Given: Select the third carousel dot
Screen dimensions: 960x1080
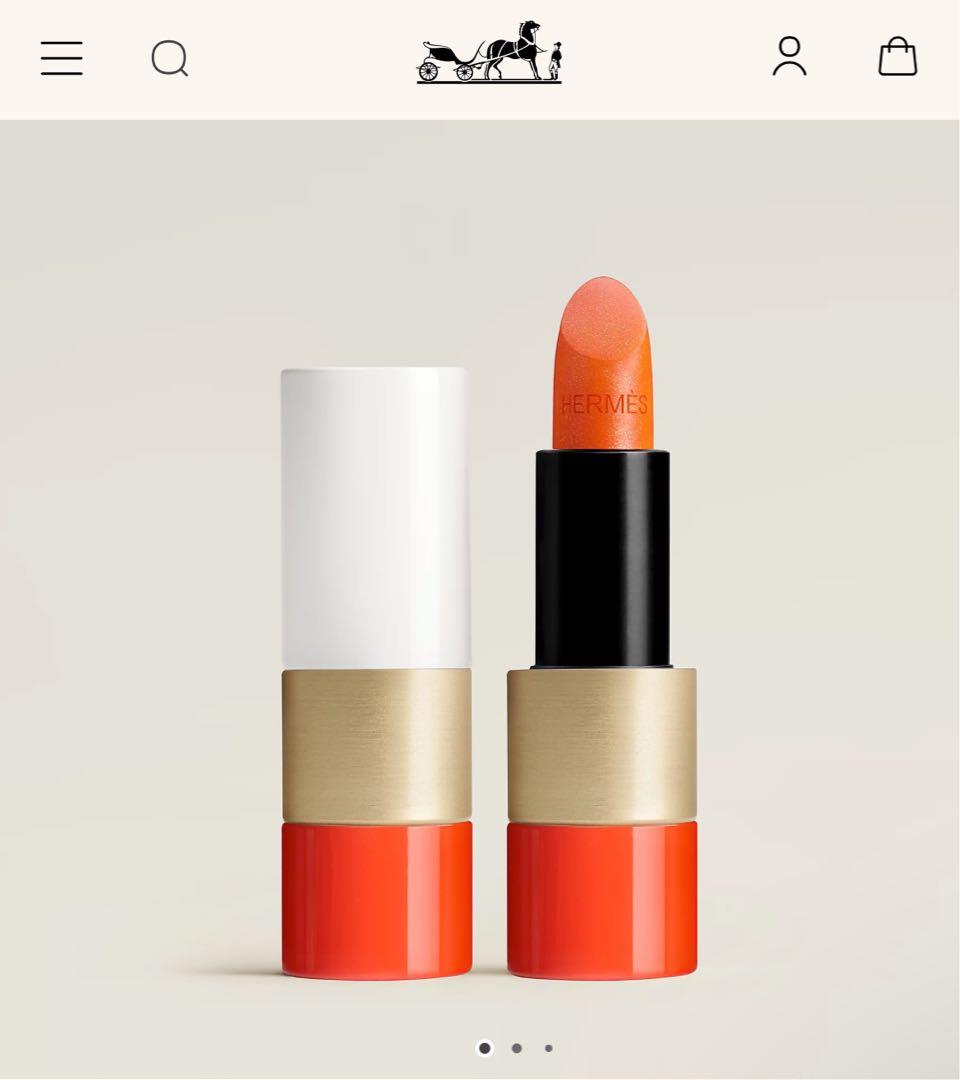Looking at the screenshot, I should tap(548, 1050).
